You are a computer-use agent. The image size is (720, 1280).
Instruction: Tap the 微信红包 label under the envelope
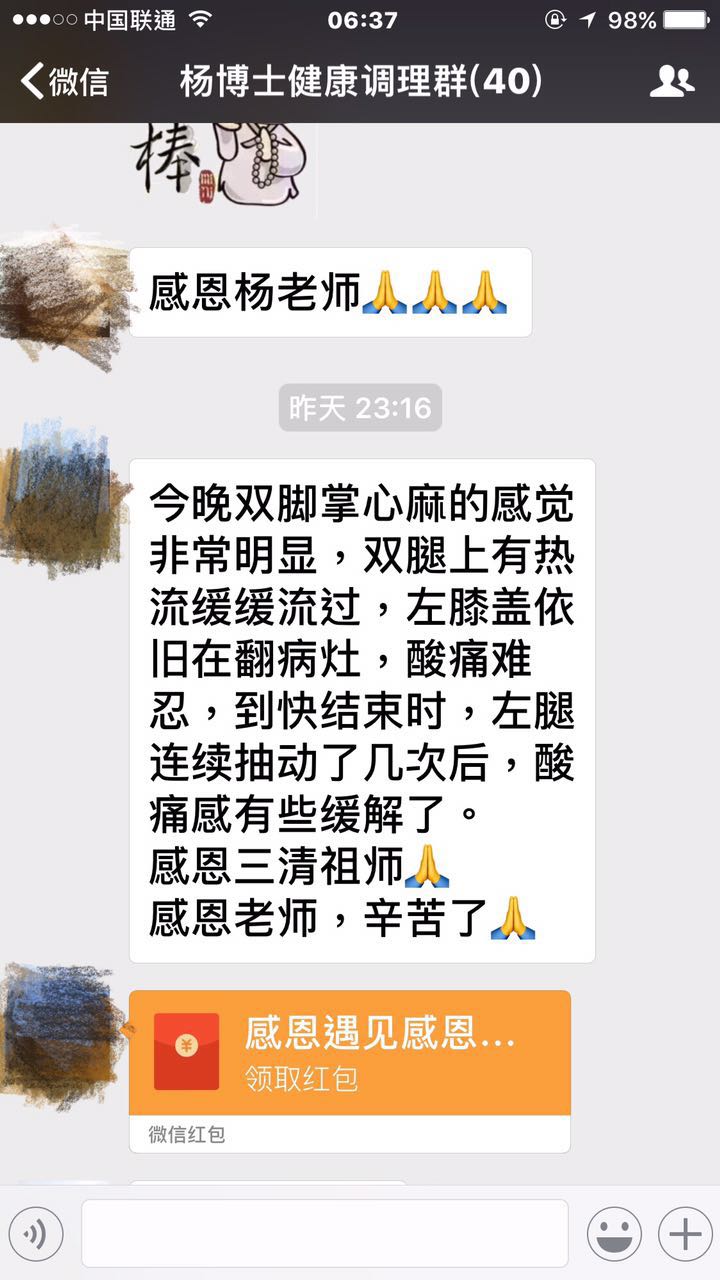pyautogui.click(x=185, y=1135)
